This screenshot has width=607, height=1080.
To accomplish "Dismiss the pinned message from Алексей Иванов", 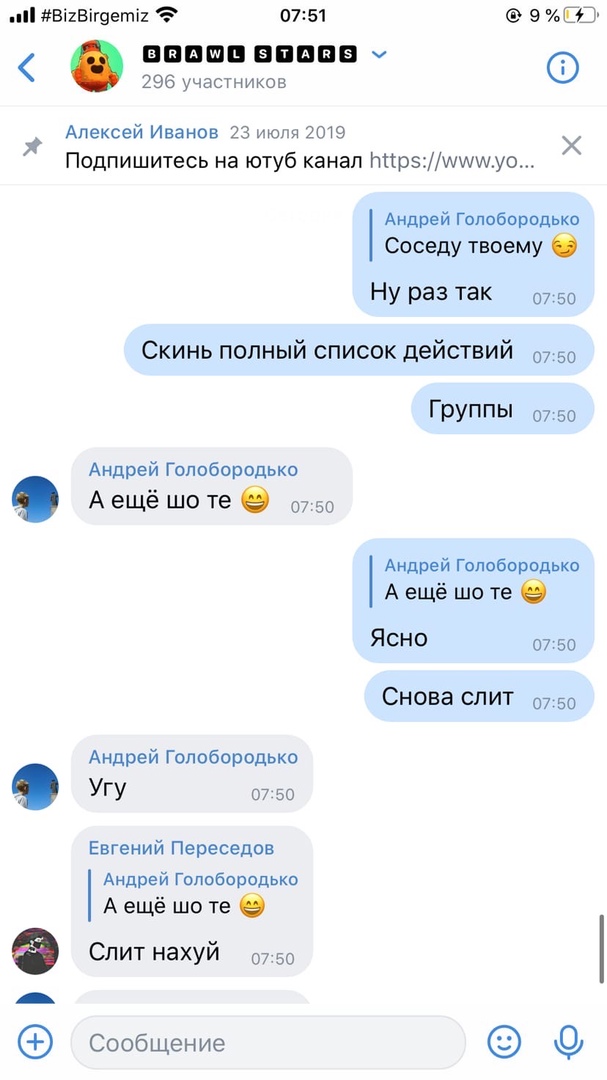I will click(571, 146).
